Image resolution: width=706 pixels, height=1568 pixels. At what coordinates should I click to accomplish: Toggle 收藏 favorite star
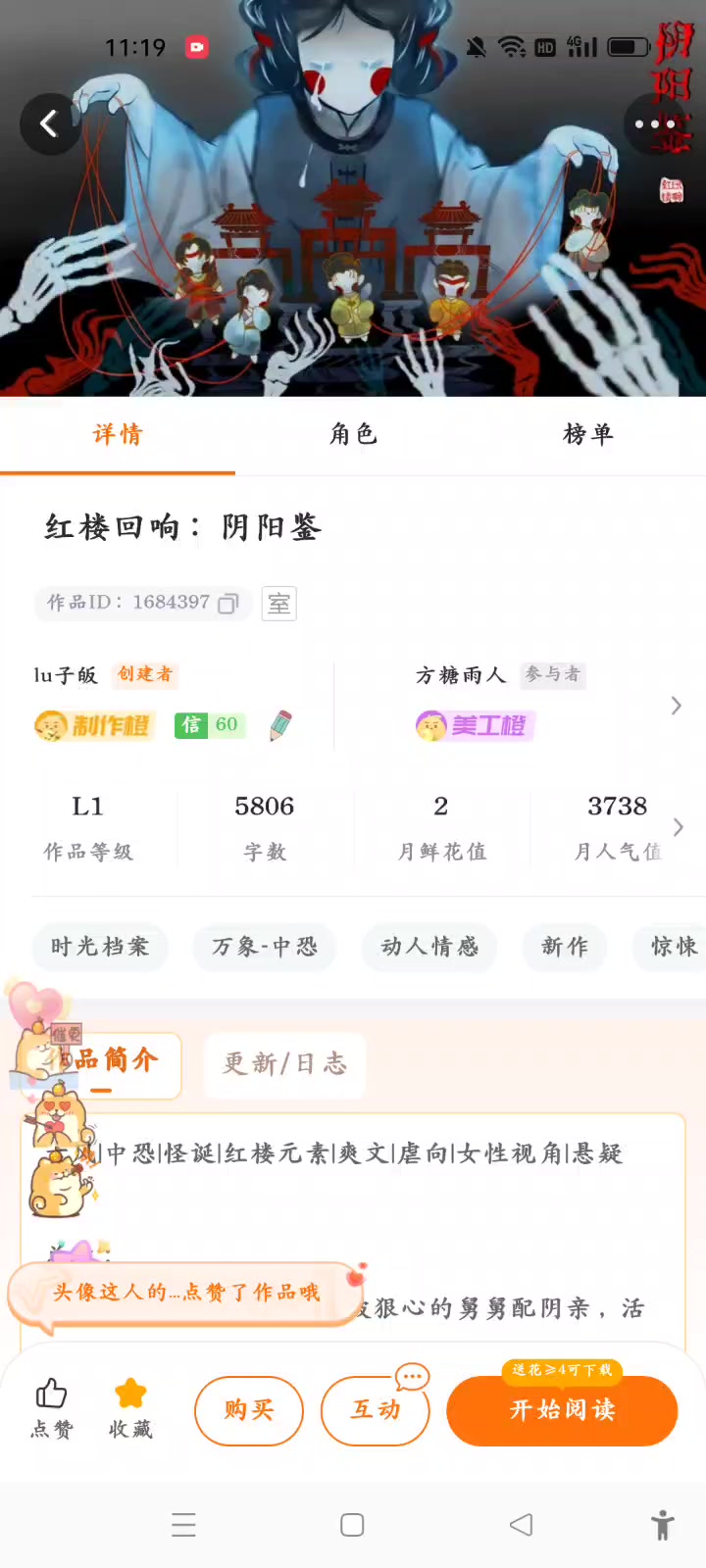click(130, 1407)
